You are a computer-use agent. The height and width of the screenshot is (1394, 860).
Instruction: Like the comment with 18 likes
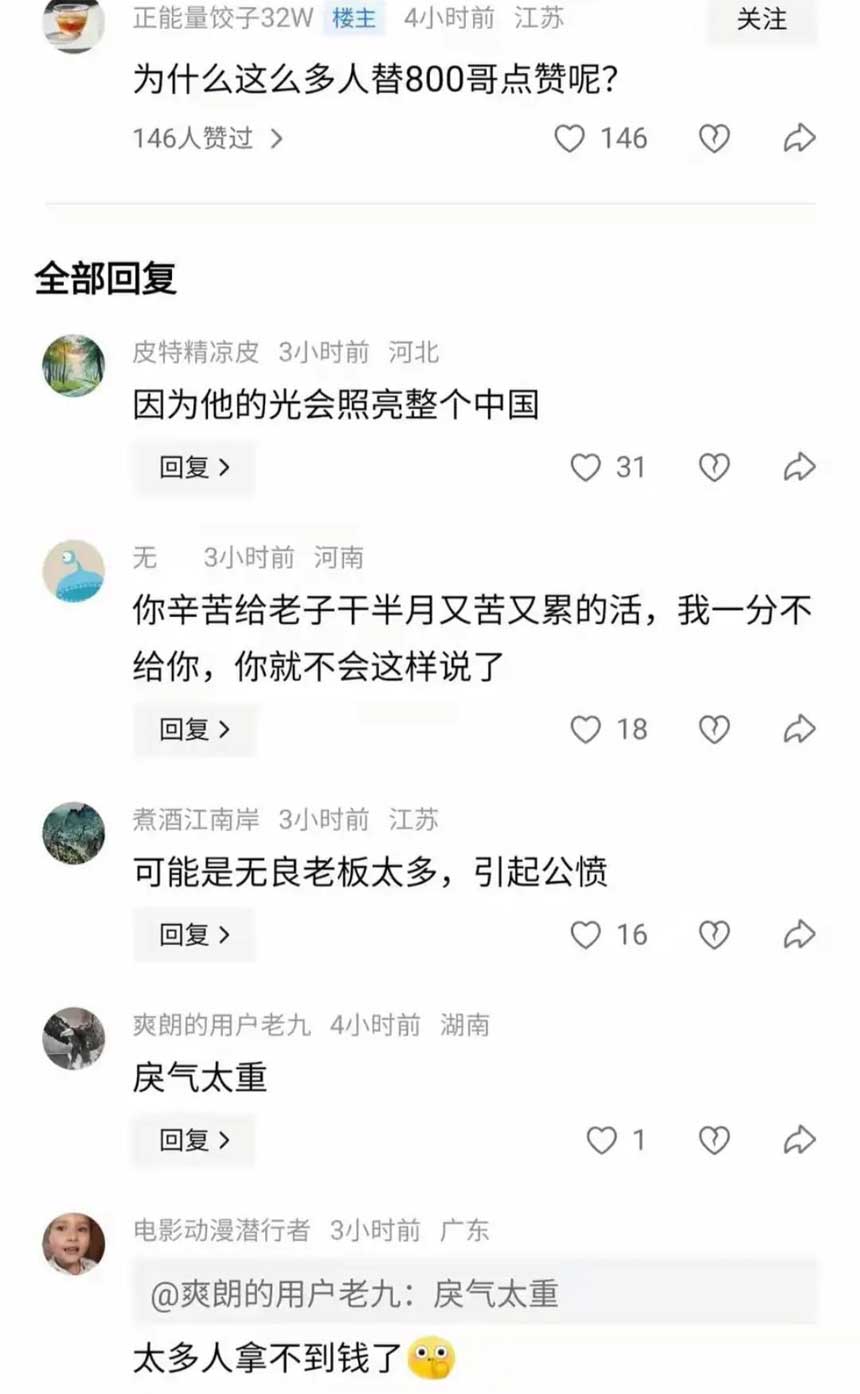tap(586, 730)
